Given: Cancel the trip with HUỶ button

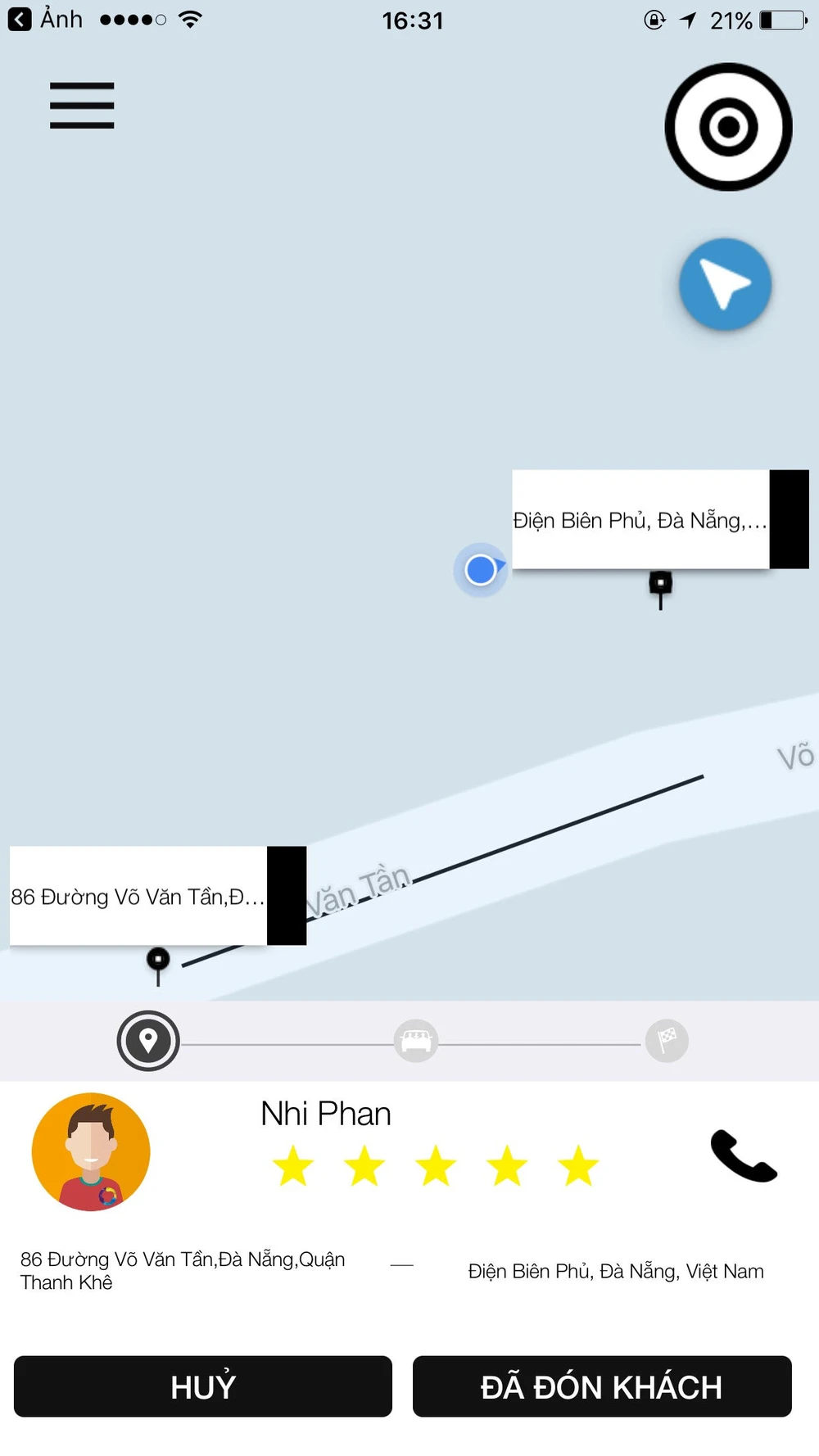Looking at the screenshot, I should point(203,1386).
